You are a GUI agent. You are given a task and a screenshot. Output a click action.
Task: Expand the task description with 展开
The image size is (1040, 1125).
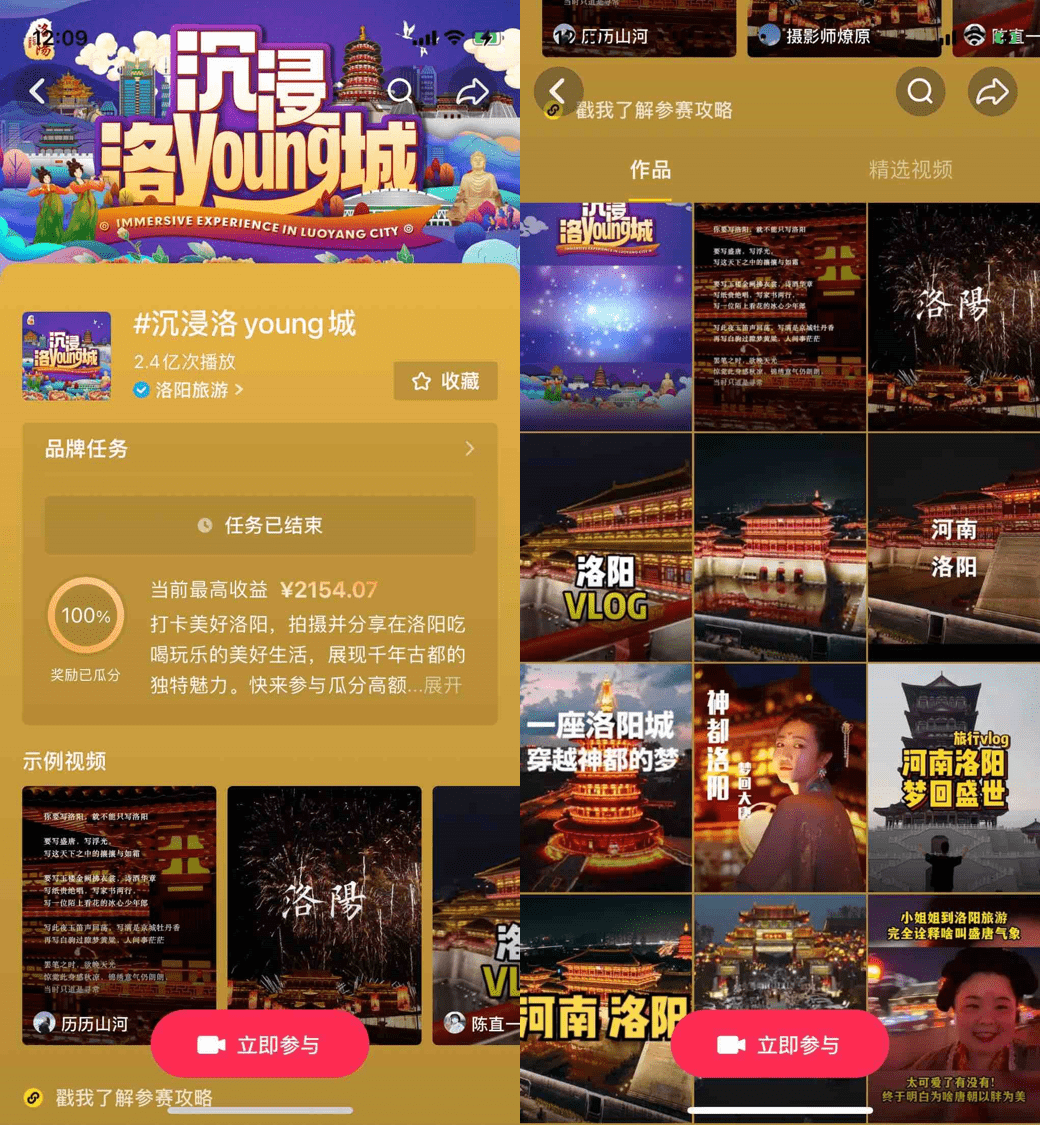pos(443,686)
